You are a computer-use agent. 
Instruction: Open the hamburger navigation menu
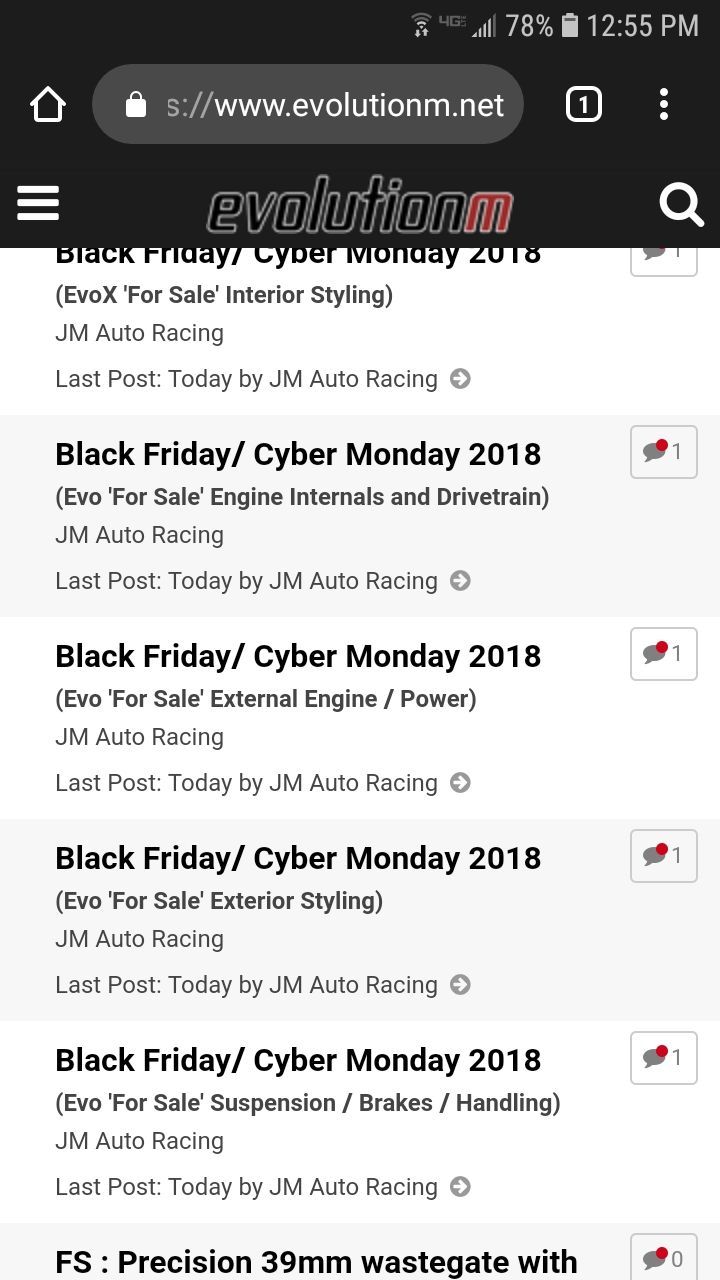(x=38, y=203)
